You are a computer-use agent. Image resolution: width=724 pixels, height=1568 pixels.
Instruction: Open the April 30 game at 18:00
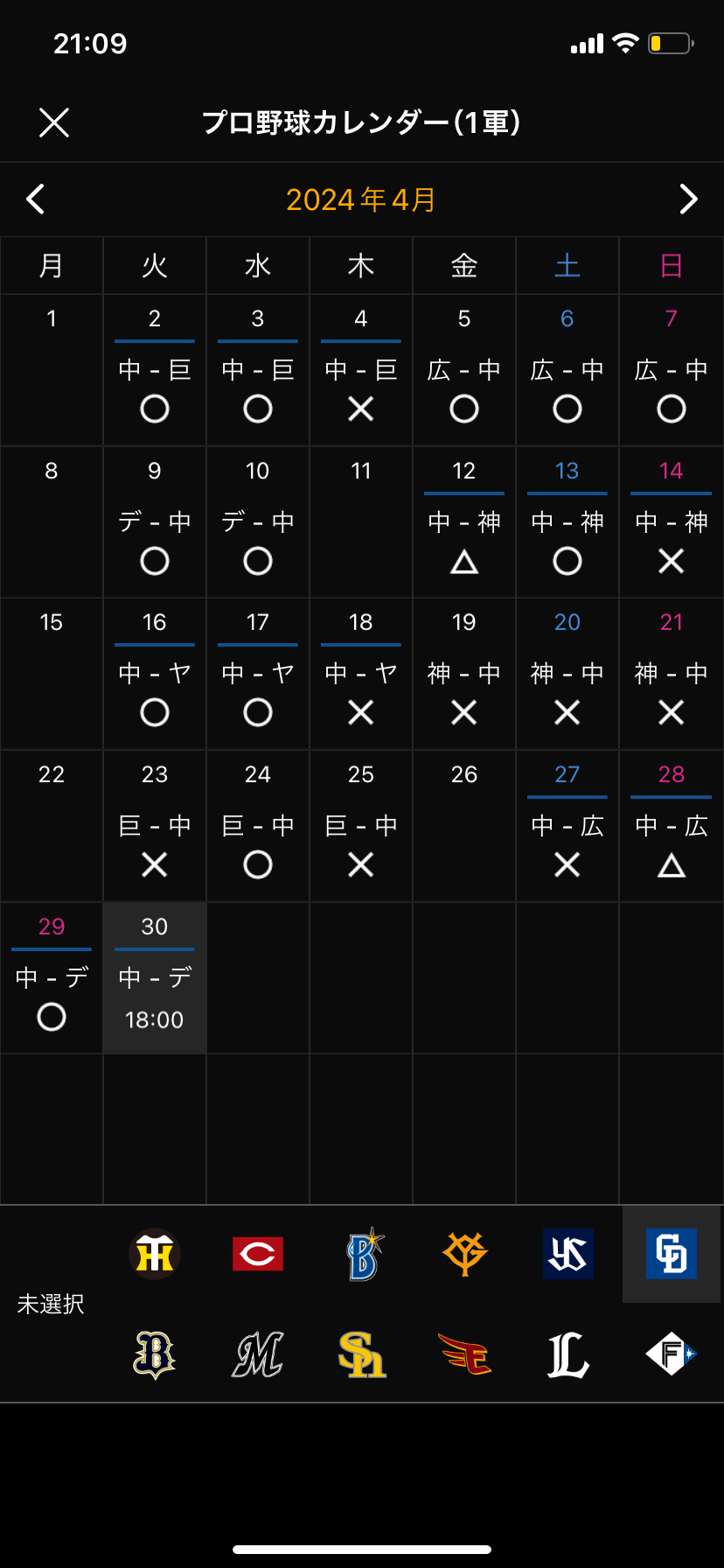pyautogui.click(x=155, y=978)
